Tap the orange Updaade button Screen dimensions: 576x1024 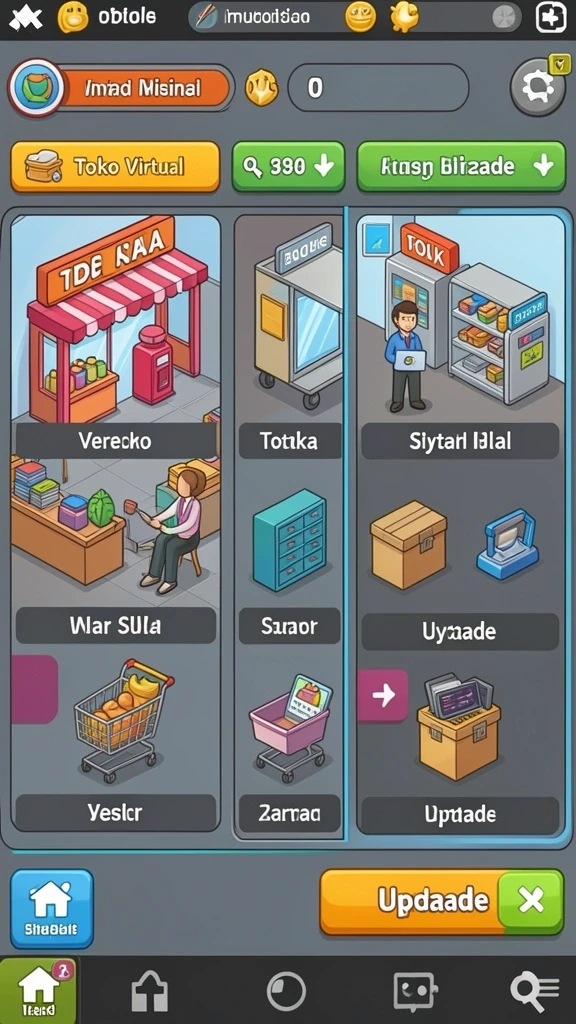click(x=409, y=902)
